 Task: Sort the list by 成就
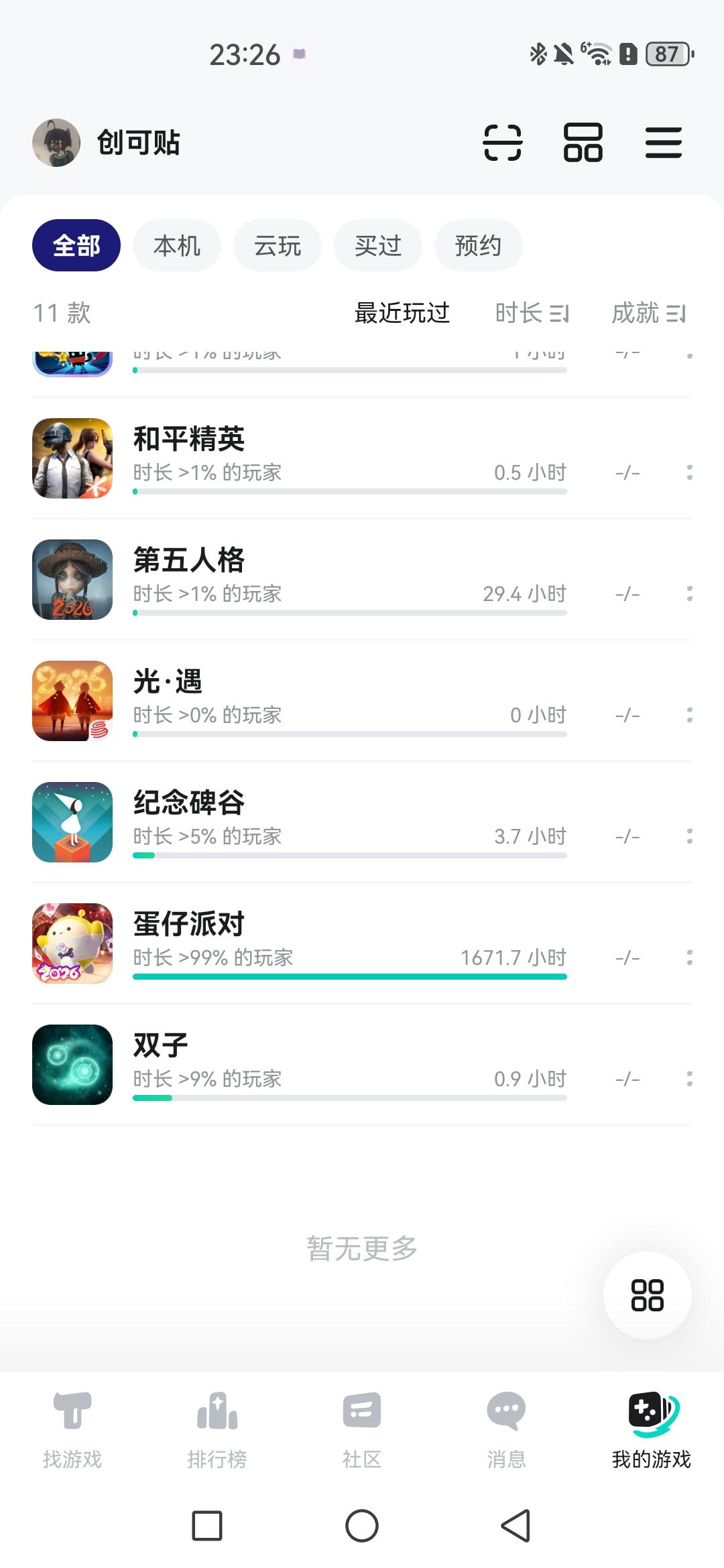(648, 313)
